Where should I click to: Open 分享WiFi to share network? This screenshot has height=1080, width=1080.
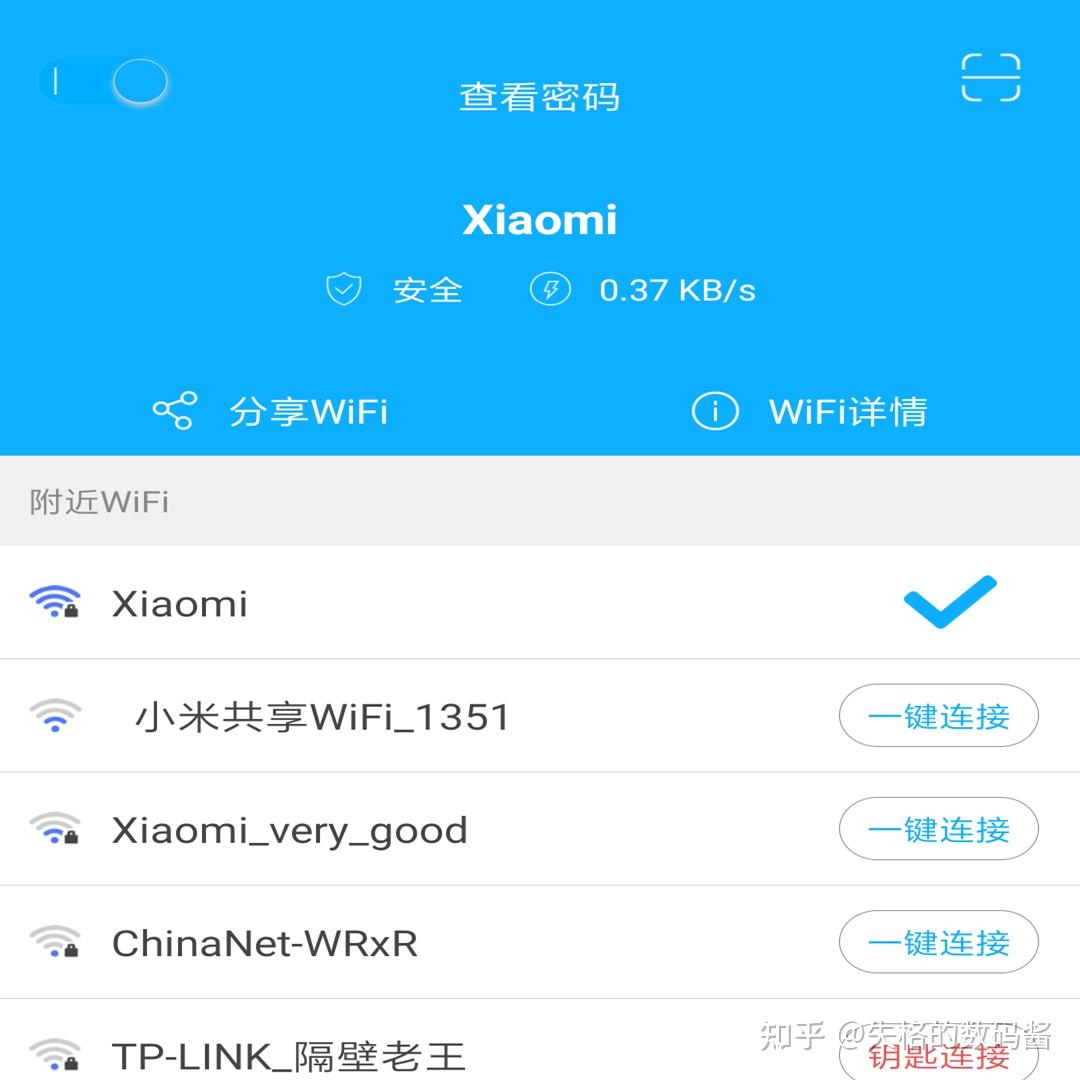pyautogui.click(x=271, y=411)
